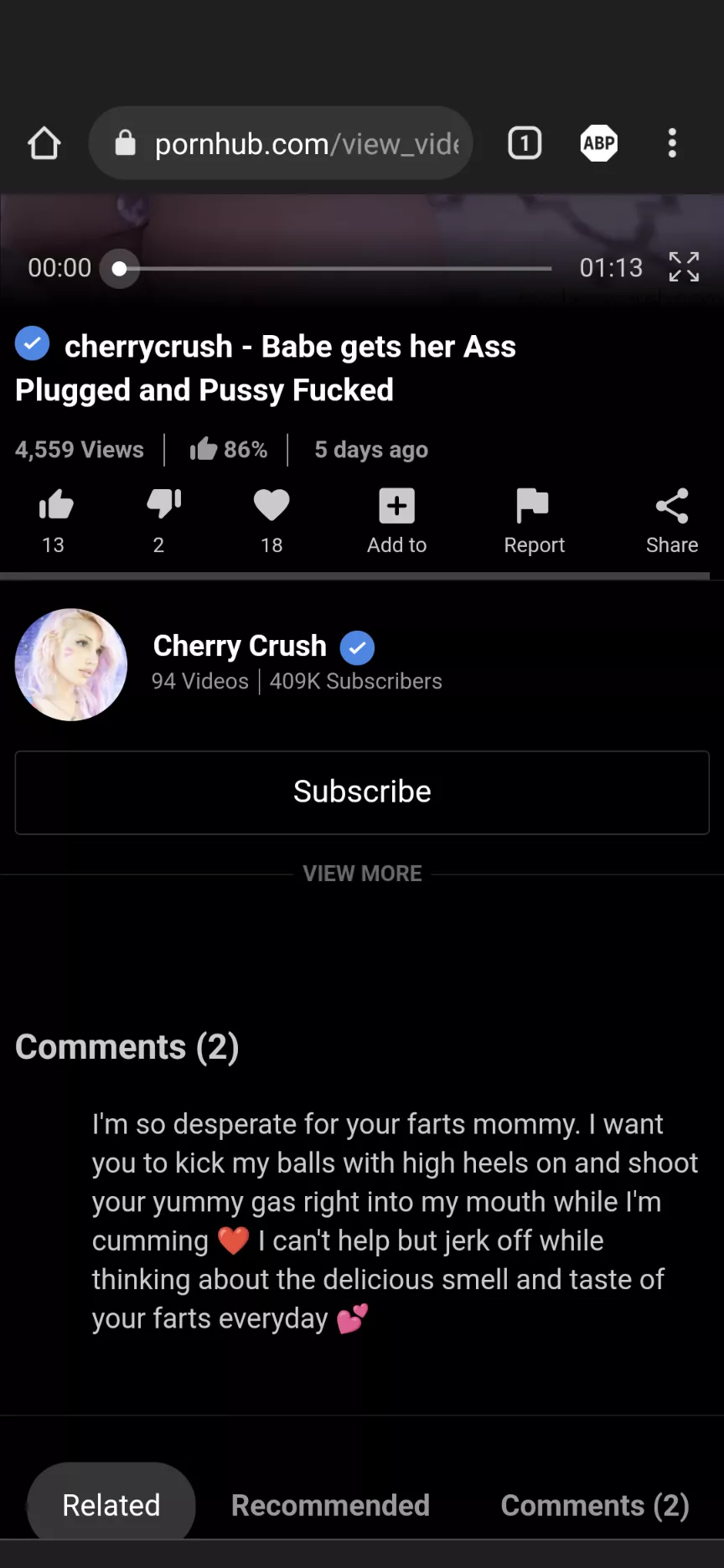Screen dimensions: 724x1568
Task: Switch to the Related tab
Action: 111,1505
